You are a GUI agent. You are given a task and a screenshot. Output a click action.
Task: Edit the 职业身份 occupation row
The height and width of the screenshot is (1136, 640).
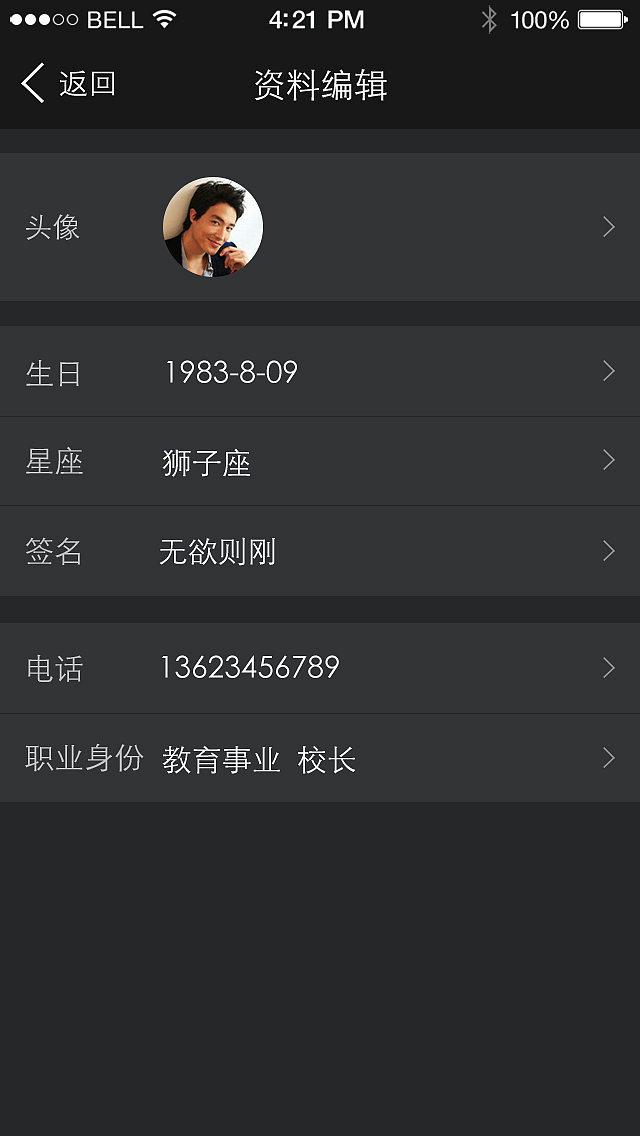(320, 758)
